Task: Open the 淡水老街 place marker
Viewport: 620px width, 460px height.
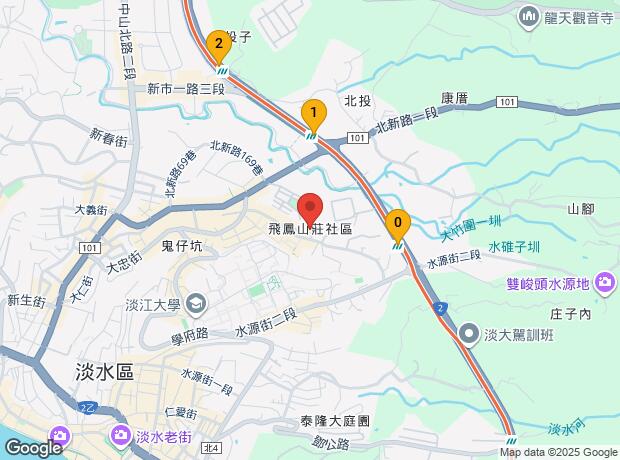Action: pyautogui.click(x=121, y=435)
